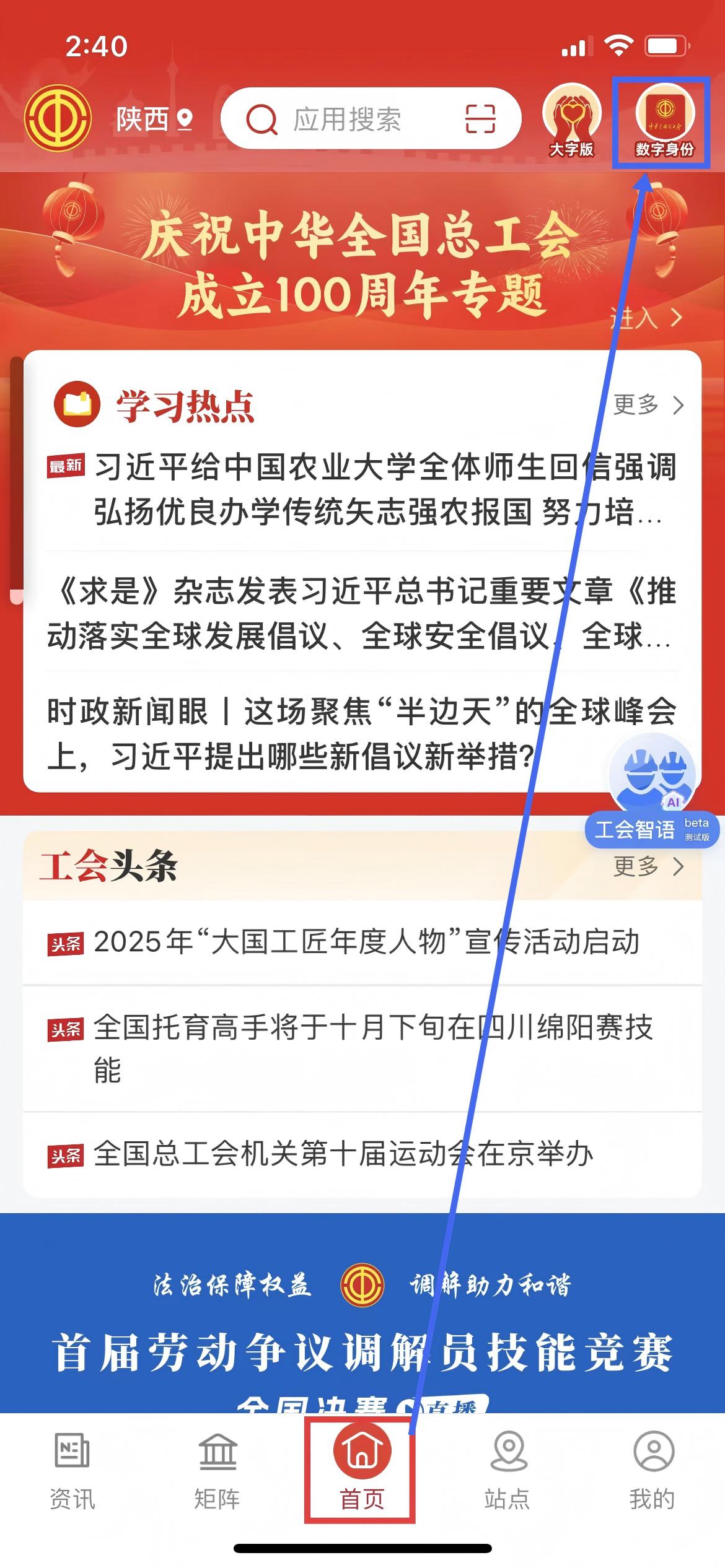The height and width of the screenshot is (1568, 725).
Task: Open the 陕西 location selector
Action: pos(149,118)
